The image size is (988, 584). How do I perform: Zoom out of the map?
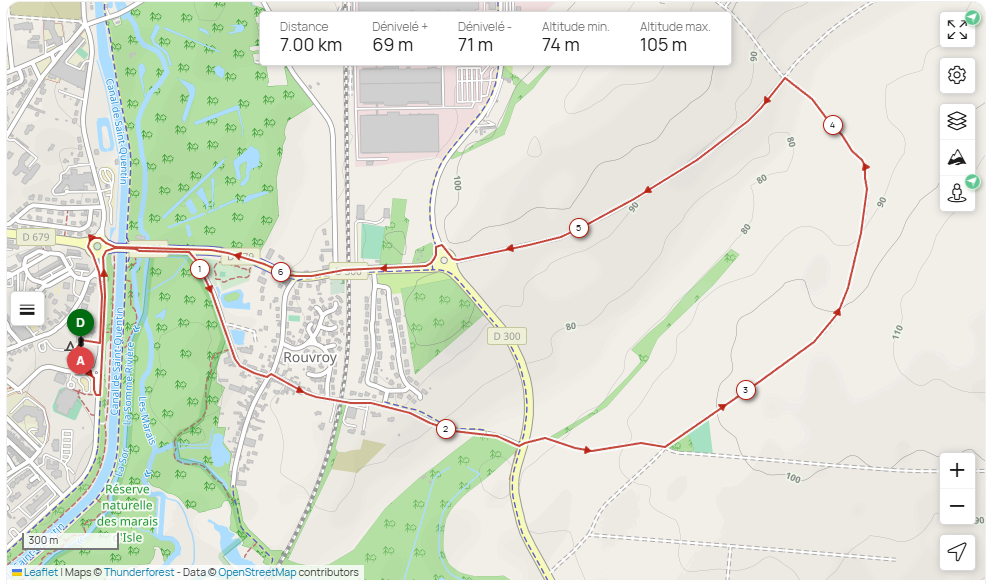point(957,506)
